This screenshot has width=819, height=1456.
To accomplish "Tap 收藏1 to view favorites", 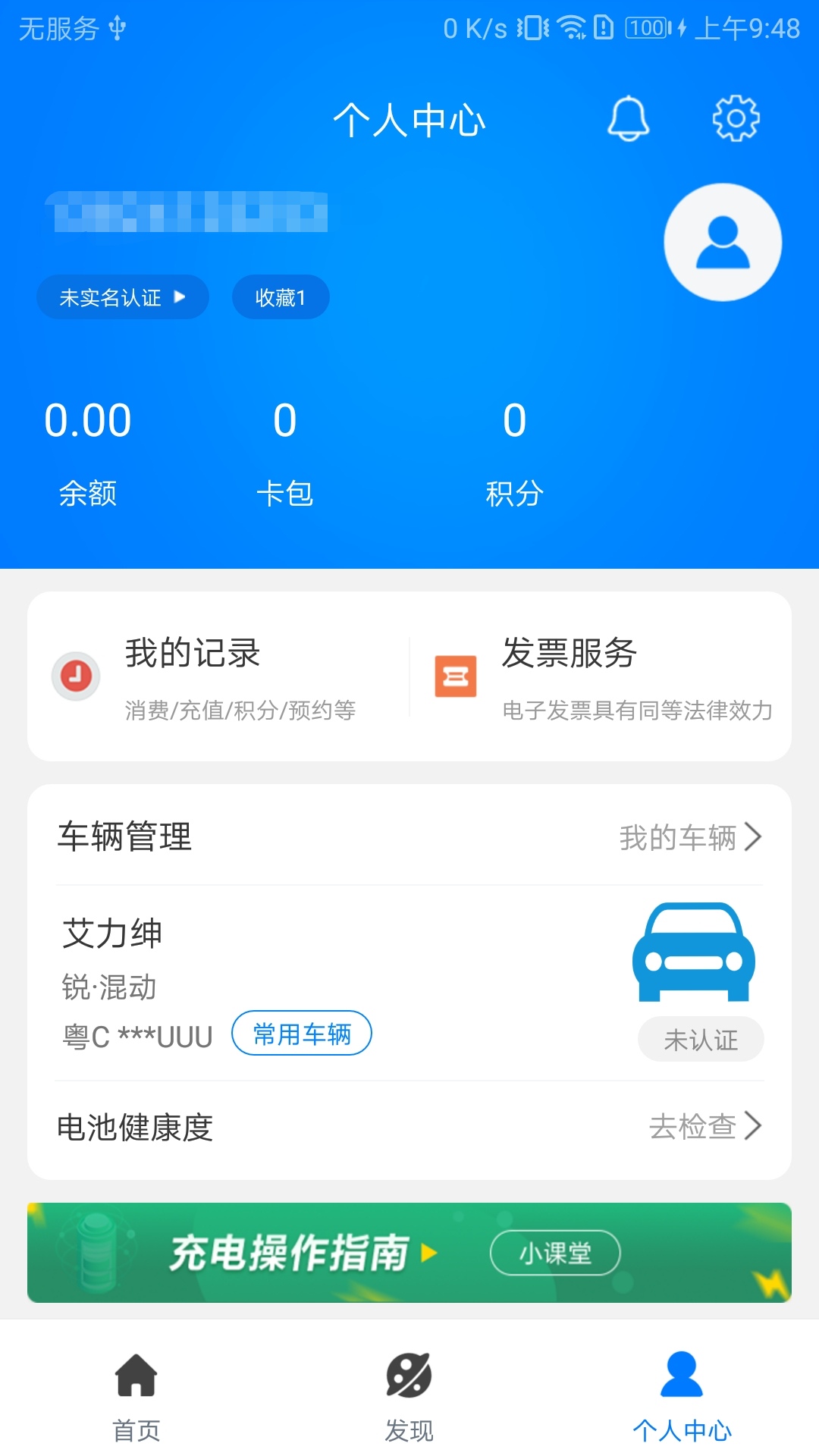I will click(x=280, y=297).
